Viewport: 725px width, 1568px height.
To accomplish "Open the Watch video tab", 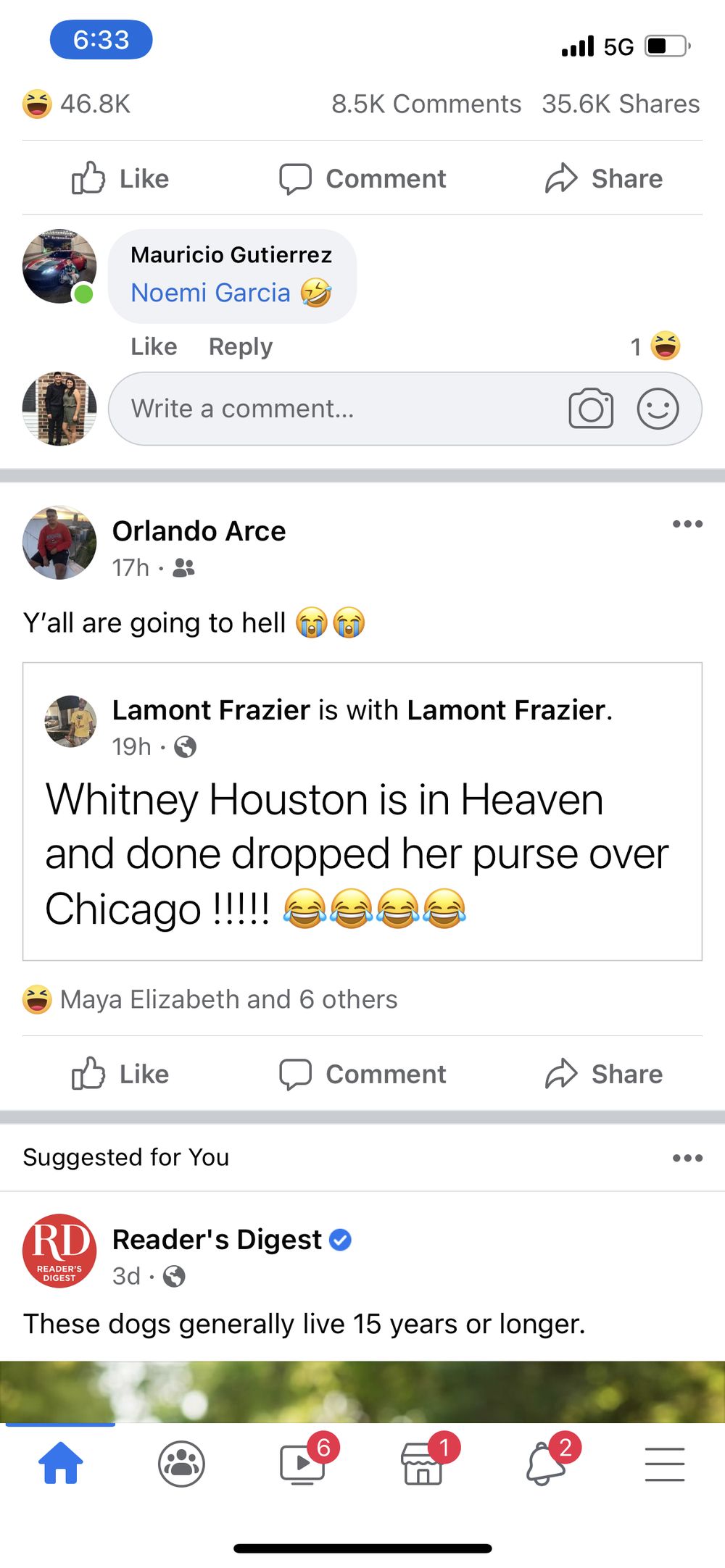I will click(x=302, y=1464).
